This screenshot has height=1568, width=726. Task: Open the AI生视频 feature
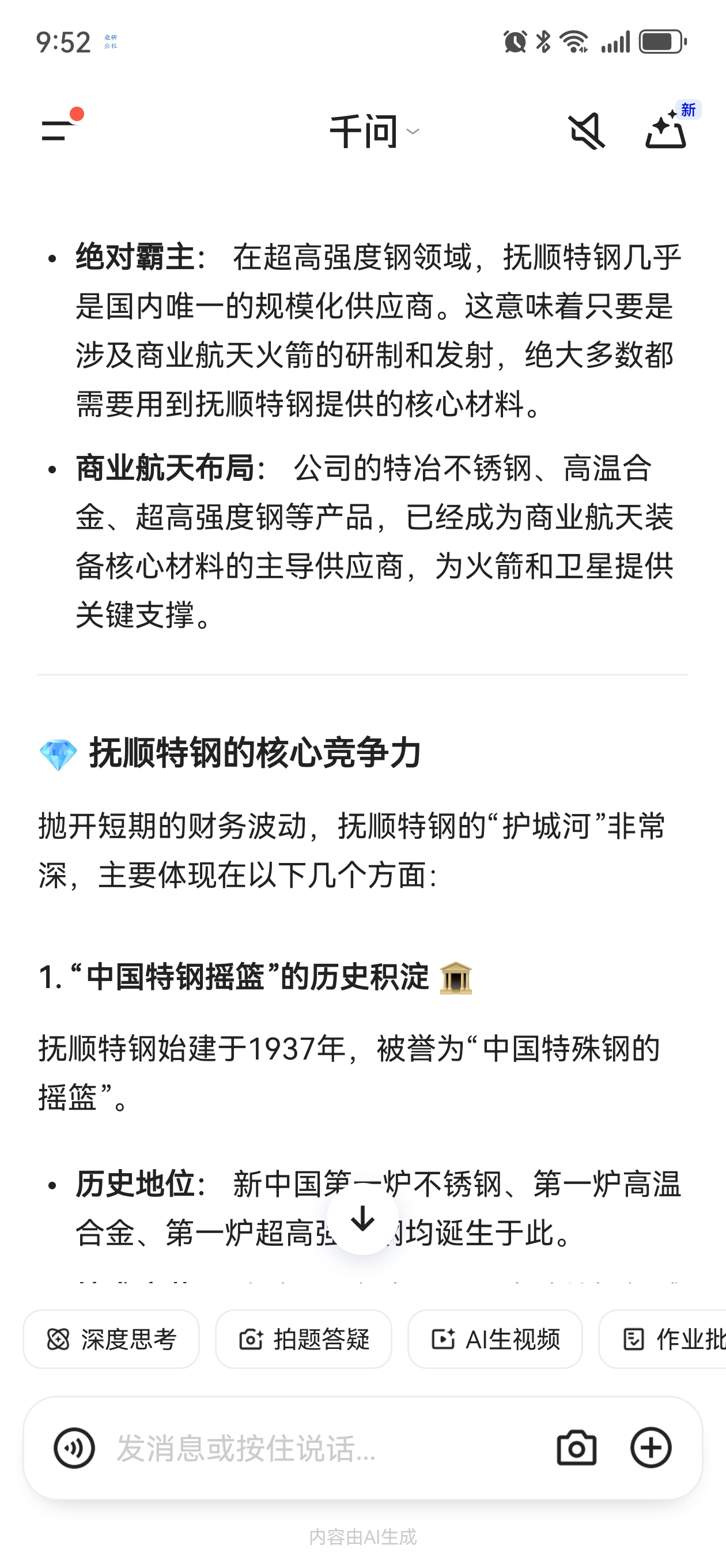(495, 1339)
